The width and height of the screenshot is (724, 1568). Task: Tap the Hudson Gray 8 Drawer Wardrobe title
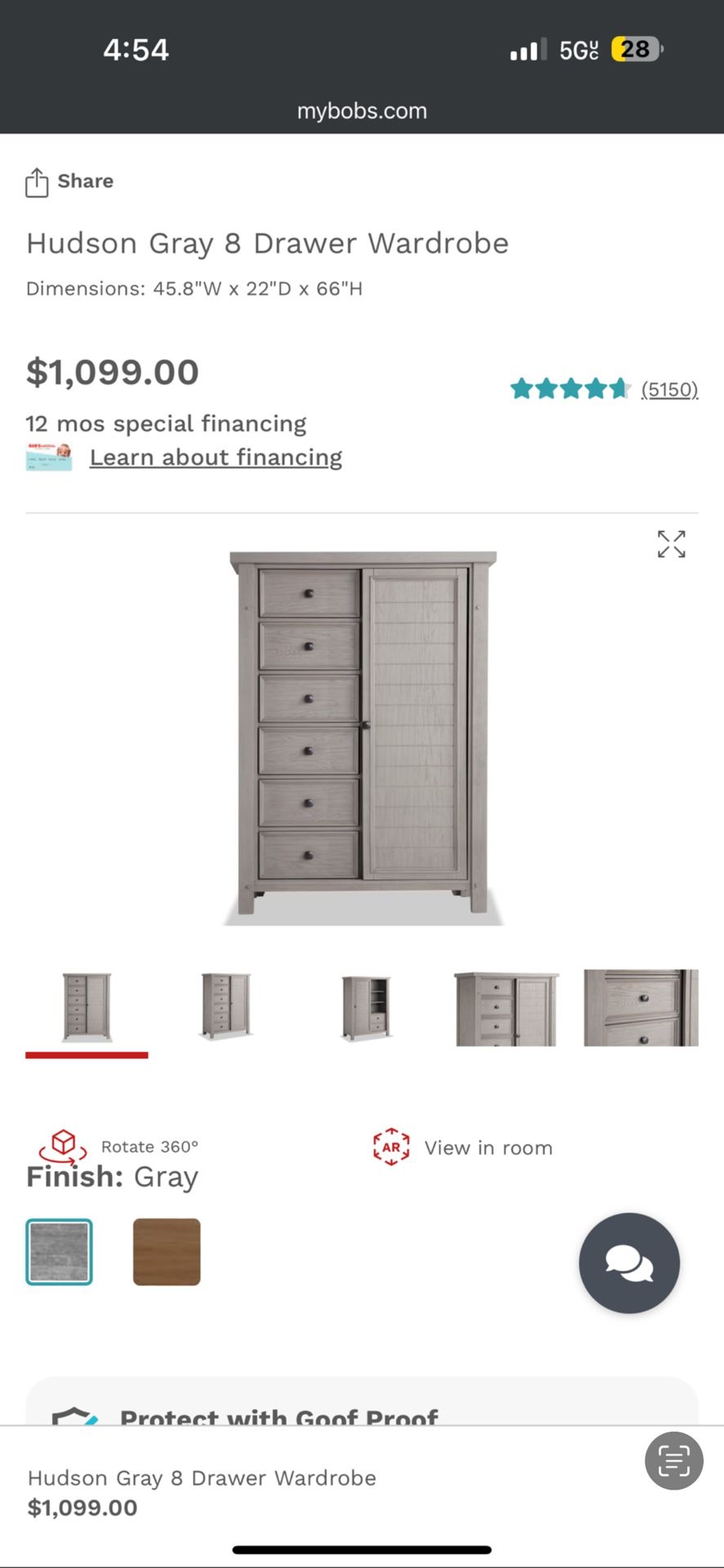pos(267,243)
